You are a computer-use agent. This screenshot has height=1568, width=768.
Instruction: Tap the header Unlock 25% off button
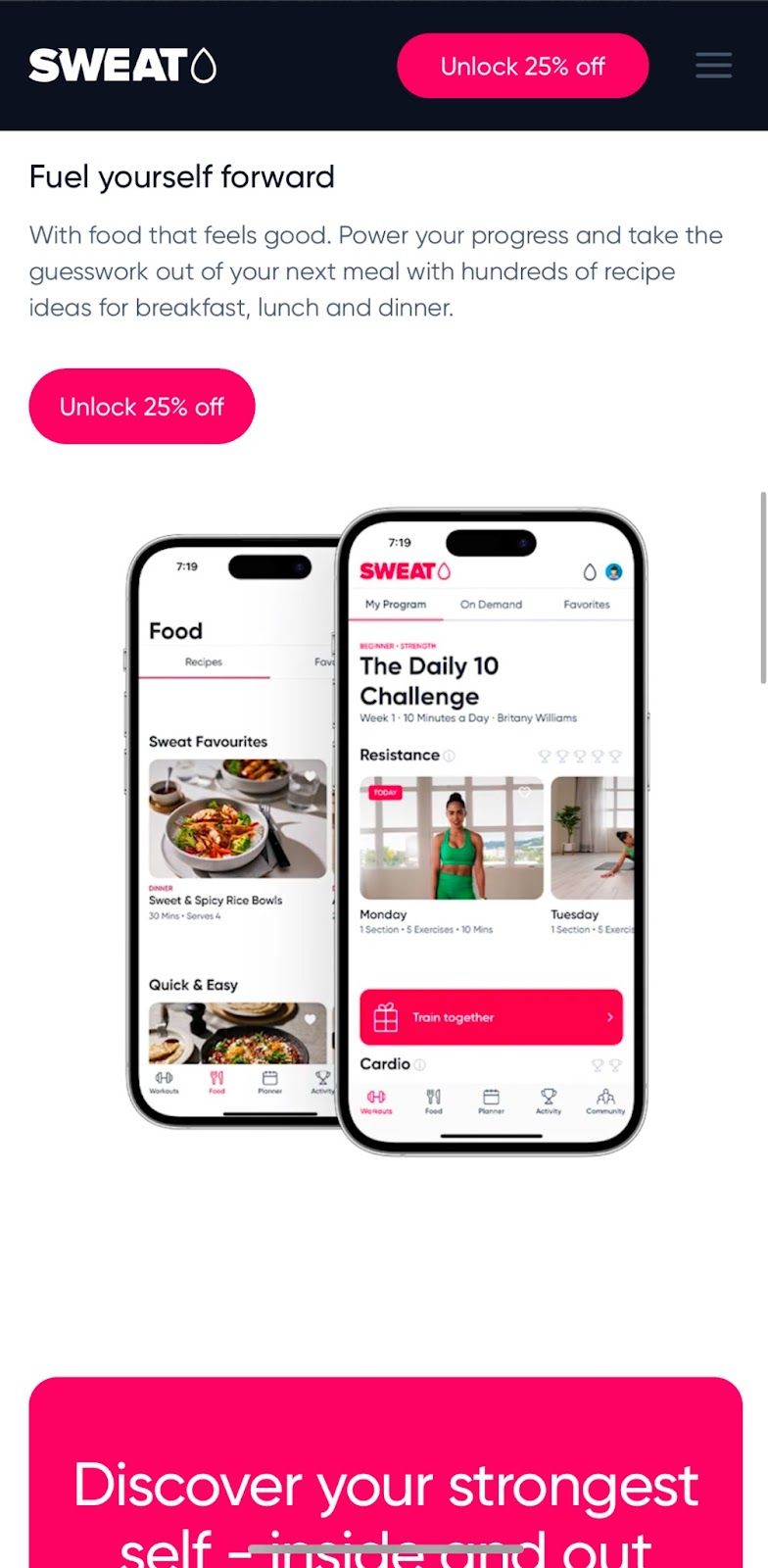pyautogui.click(x=522, y=66)
